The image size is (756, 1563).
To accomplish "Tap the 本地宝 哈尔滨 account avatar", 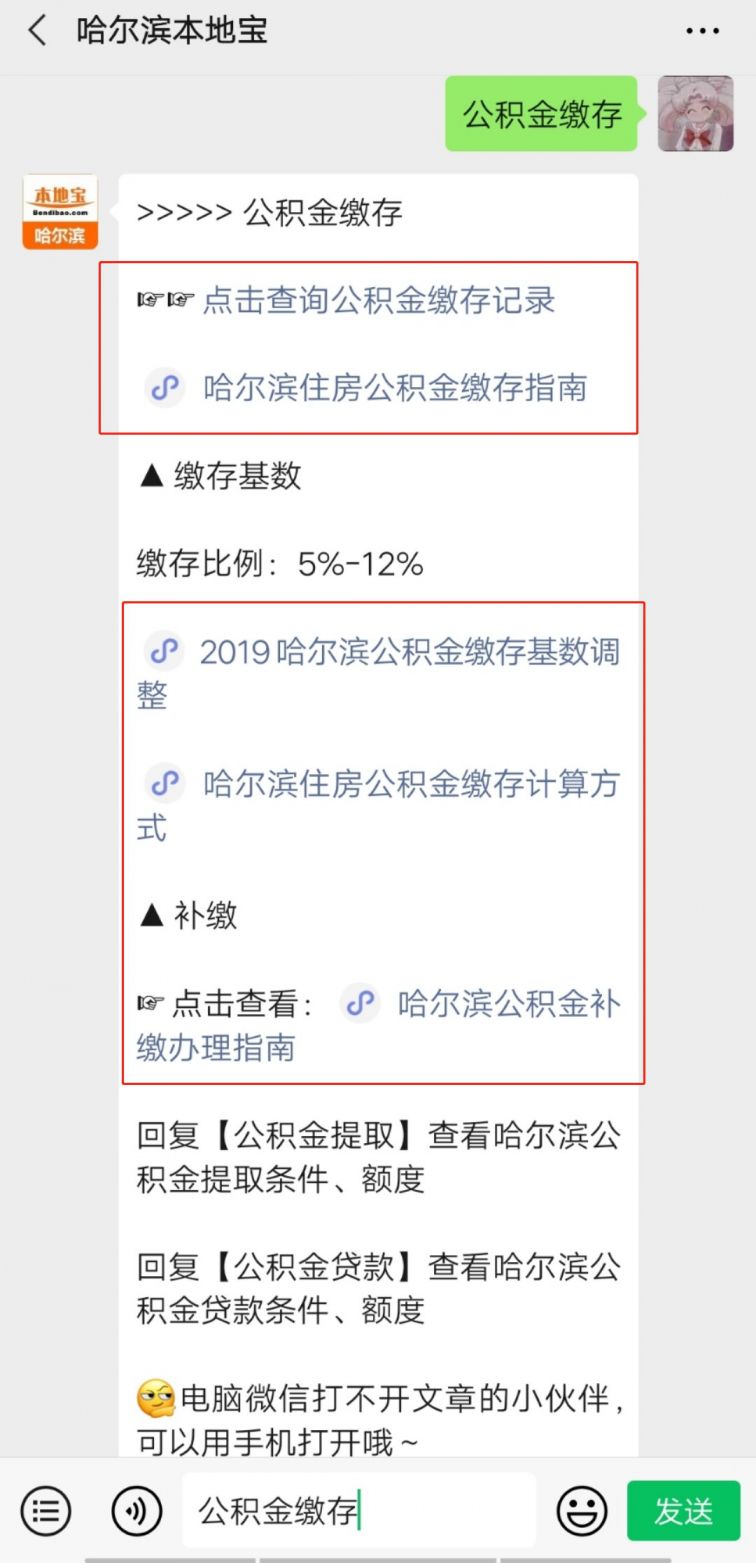I will [60, 212].
